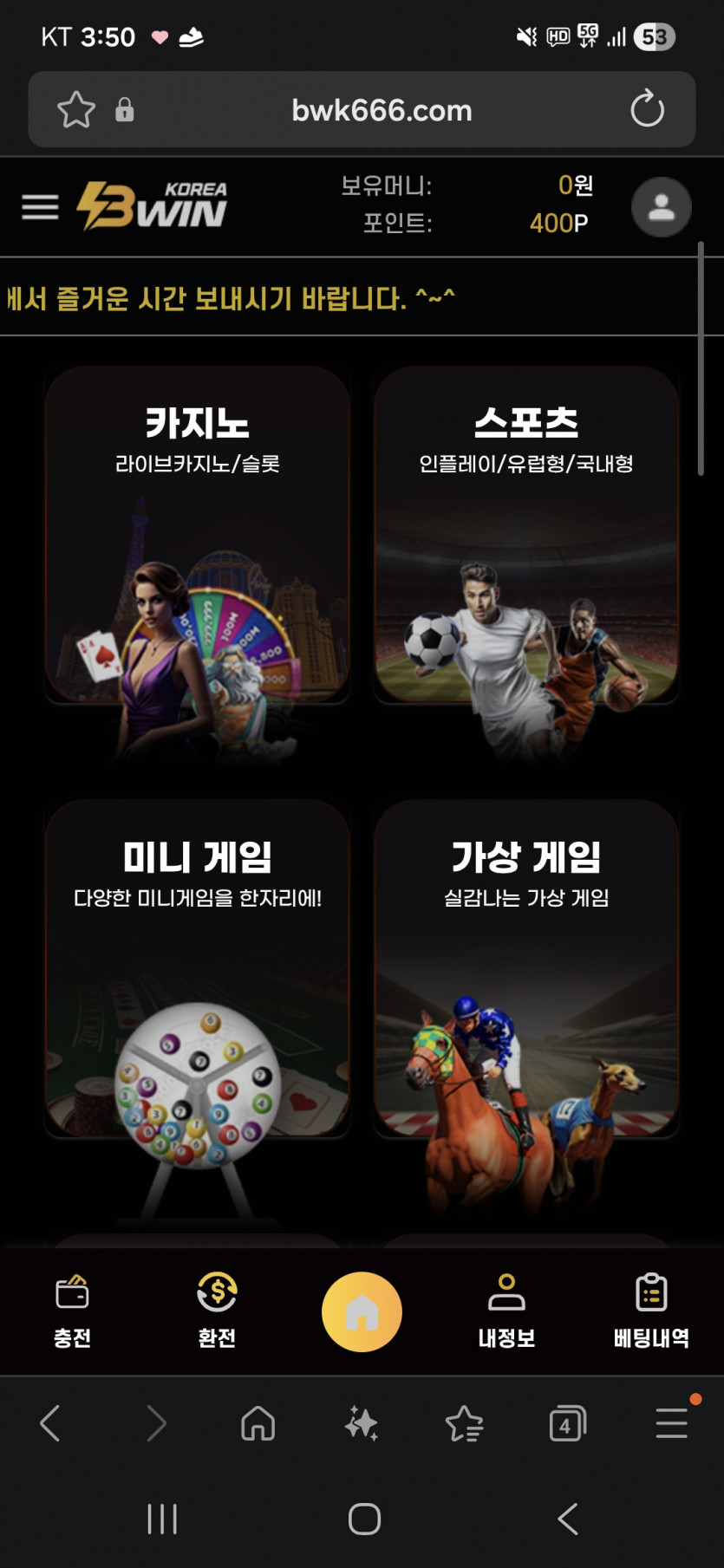Tap the bwk666.com address bar
The height and width of the screenshot is (1568, 724).
tap(382, 110)
